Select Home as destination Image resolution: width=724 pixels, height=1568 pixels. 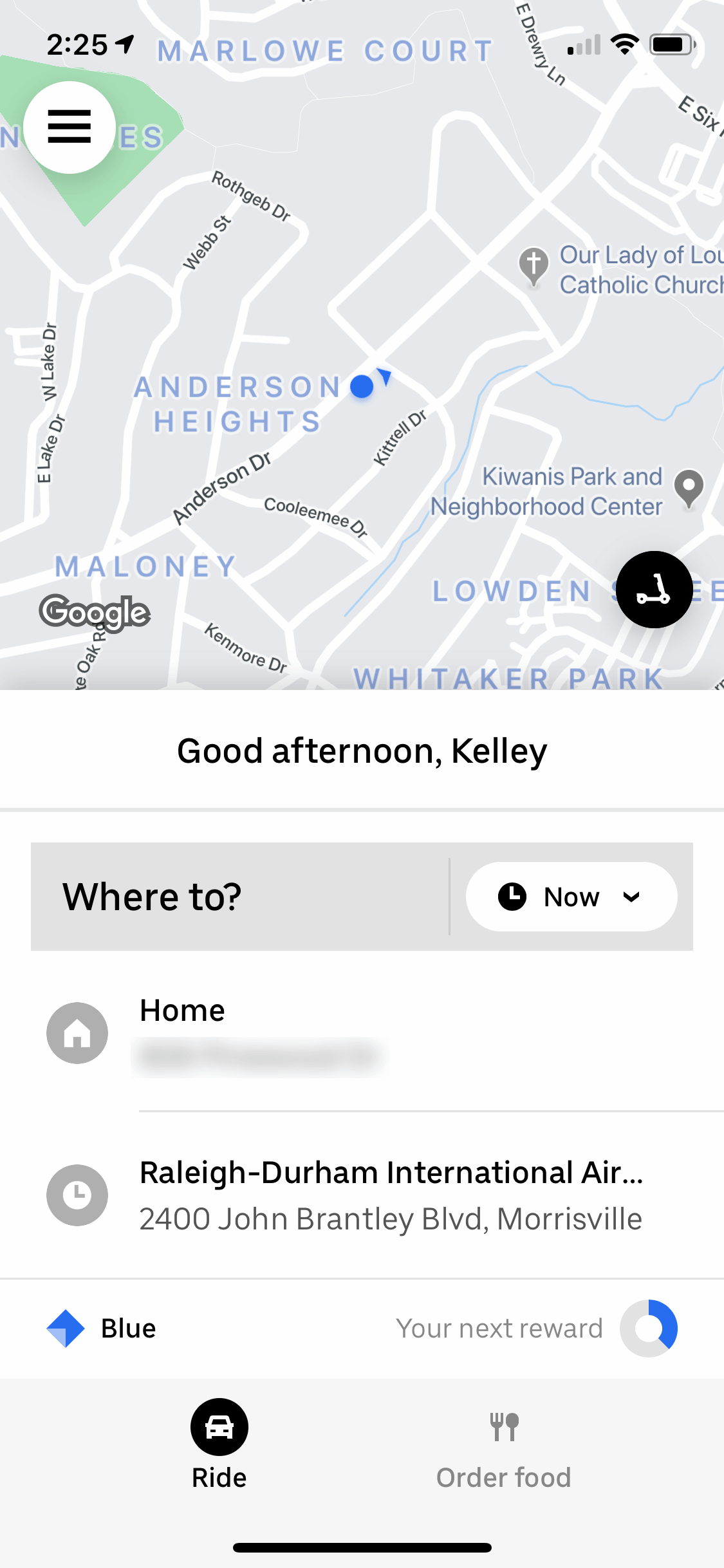point(360,1032)
